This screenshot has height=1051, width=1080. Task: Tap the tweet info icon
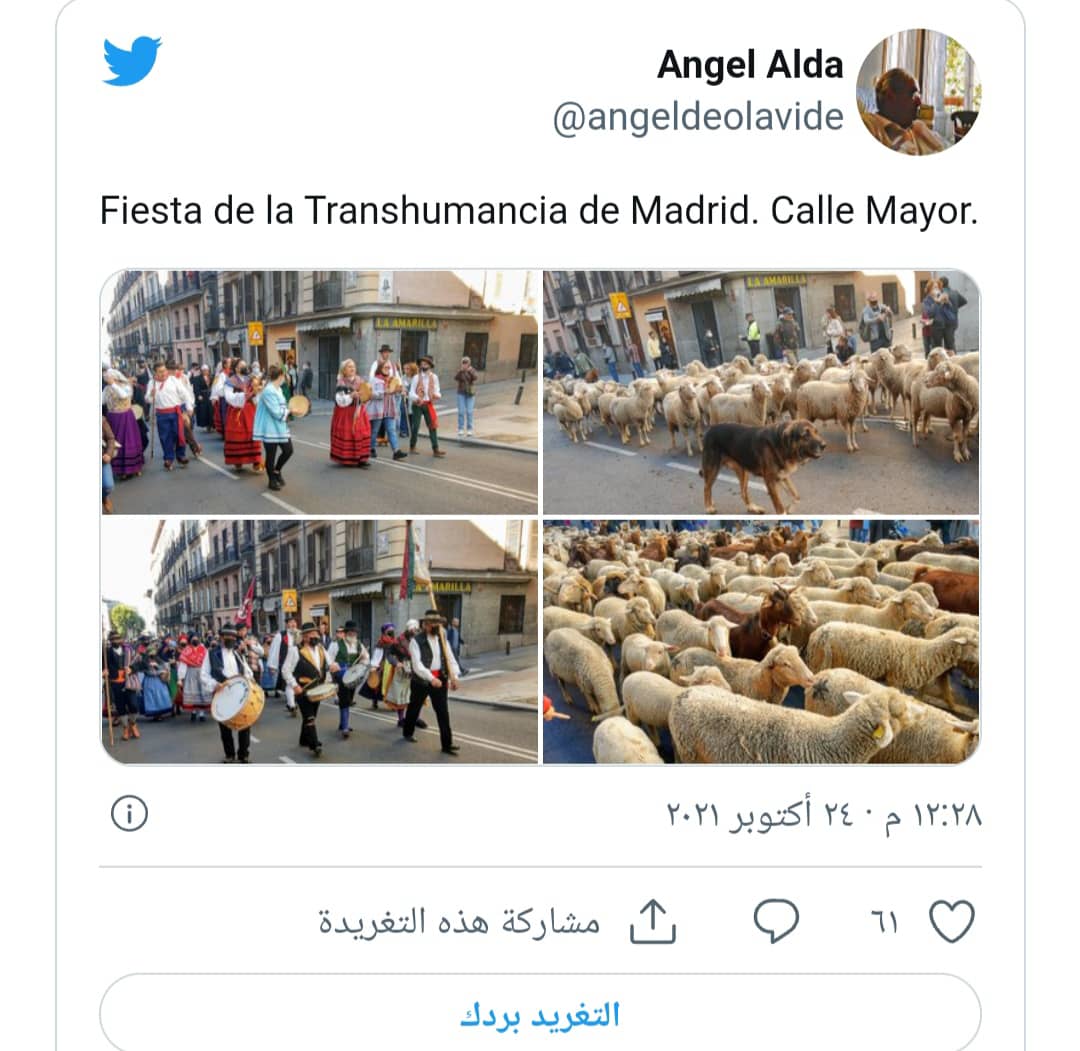click(x=129, y=815)
